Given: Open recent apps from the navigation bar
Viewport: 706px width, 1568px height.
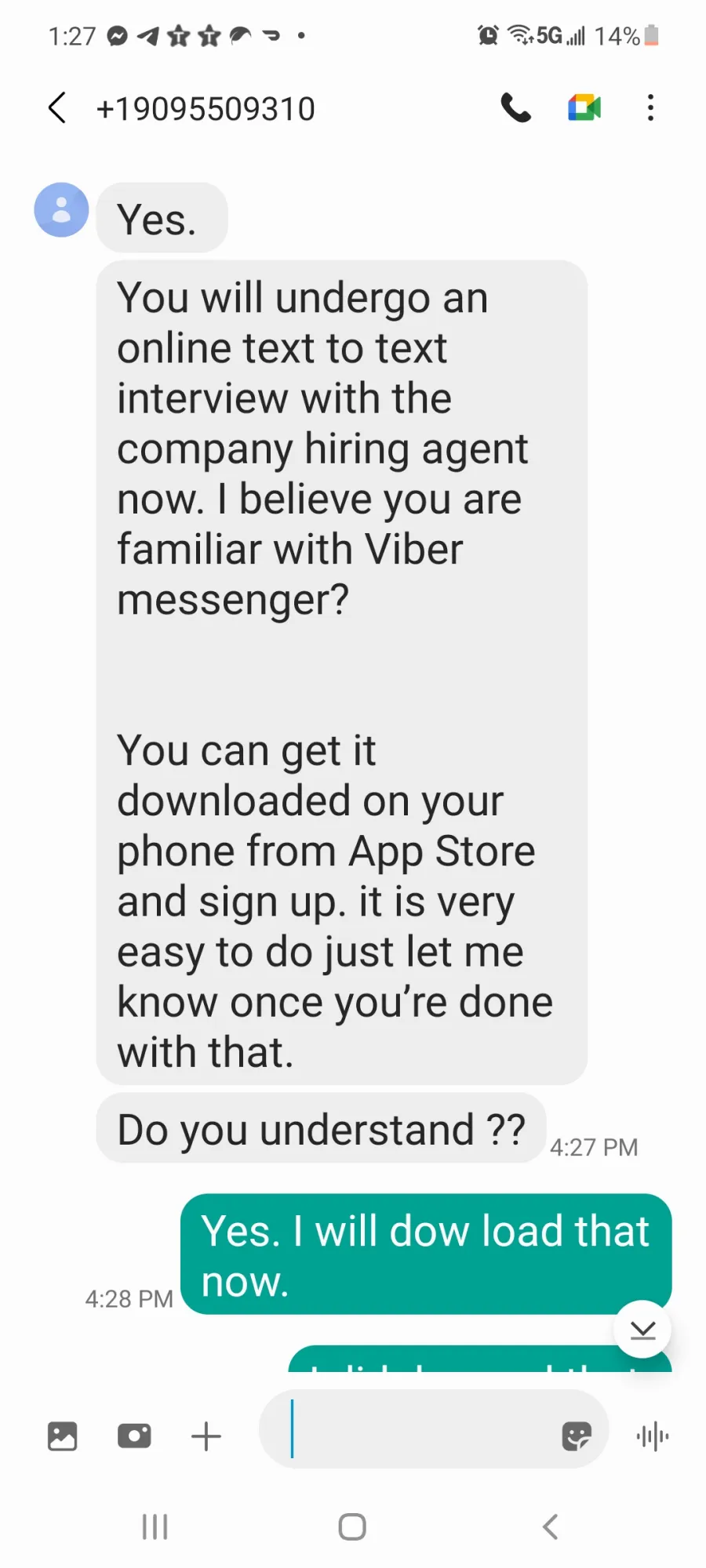Looking at the screenshot, I should [x=155, y=1526].
